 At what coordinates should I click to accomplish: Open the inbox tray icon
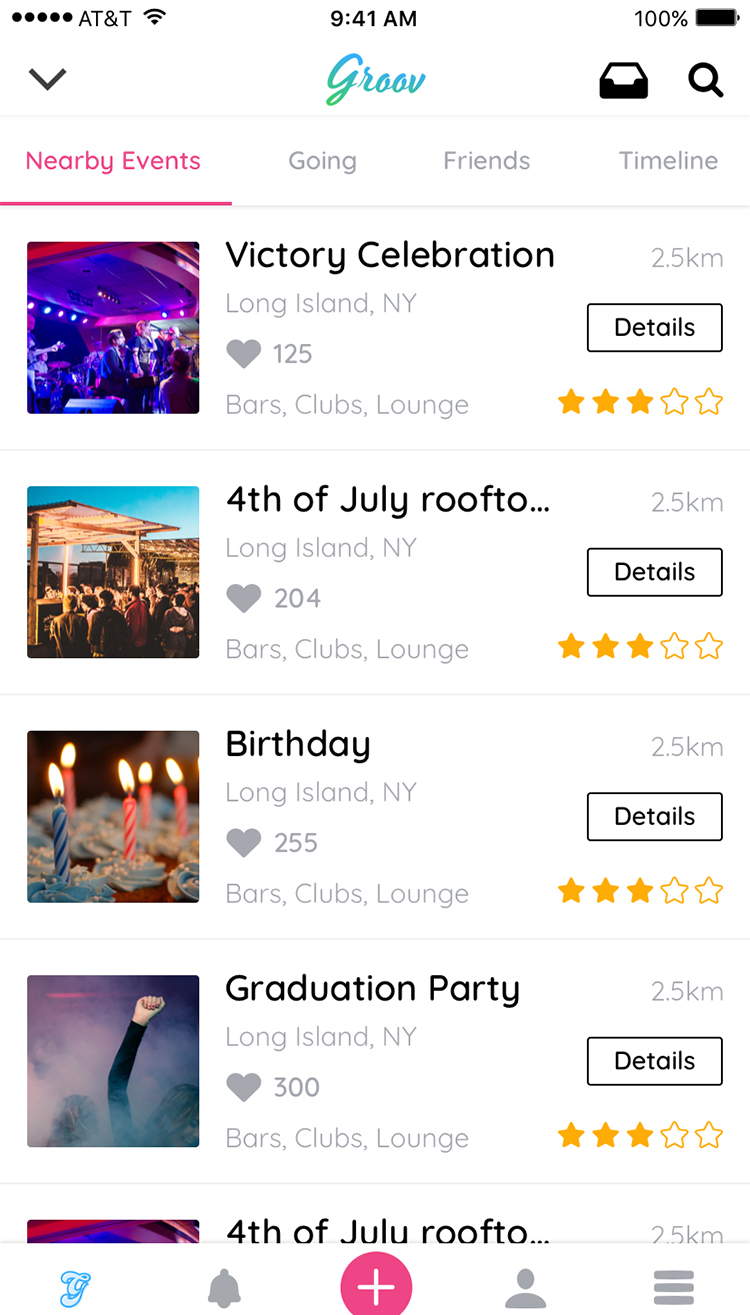623,80
